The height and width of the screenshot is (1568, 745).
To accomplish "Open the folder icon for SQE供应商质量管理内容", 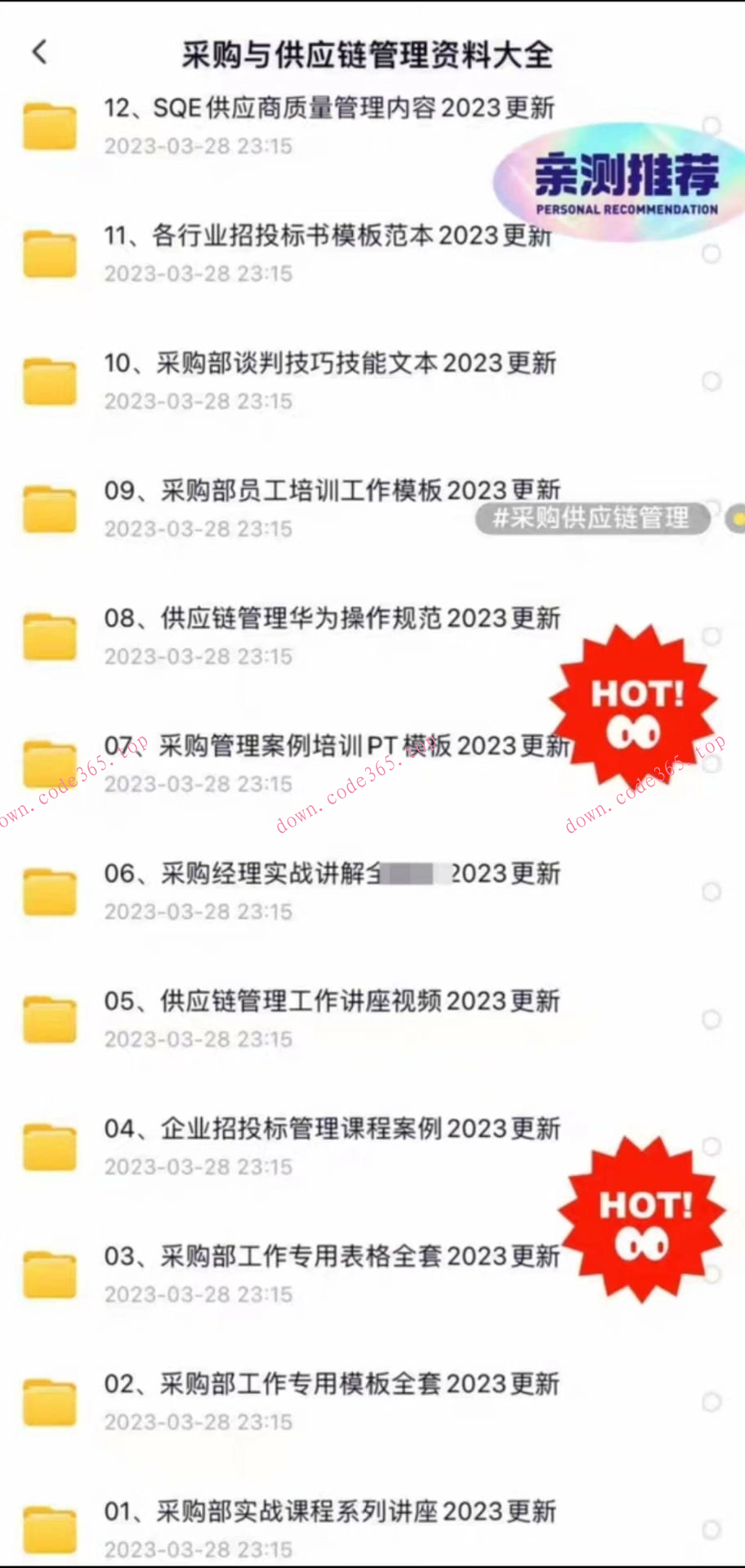I will (50, 125).
